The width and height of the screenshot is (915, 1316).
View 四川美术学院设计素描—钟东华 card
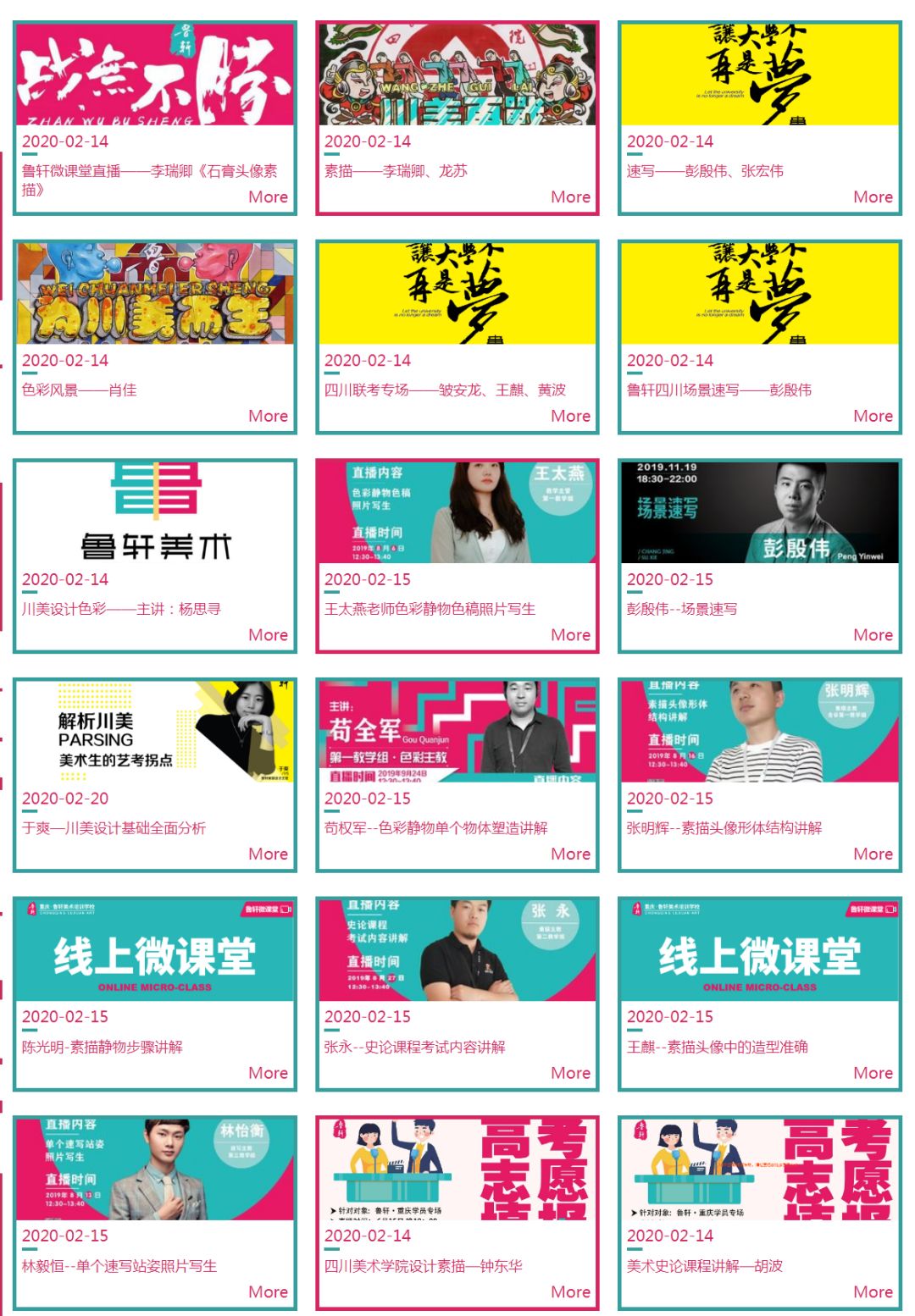tap(423, 1265)
